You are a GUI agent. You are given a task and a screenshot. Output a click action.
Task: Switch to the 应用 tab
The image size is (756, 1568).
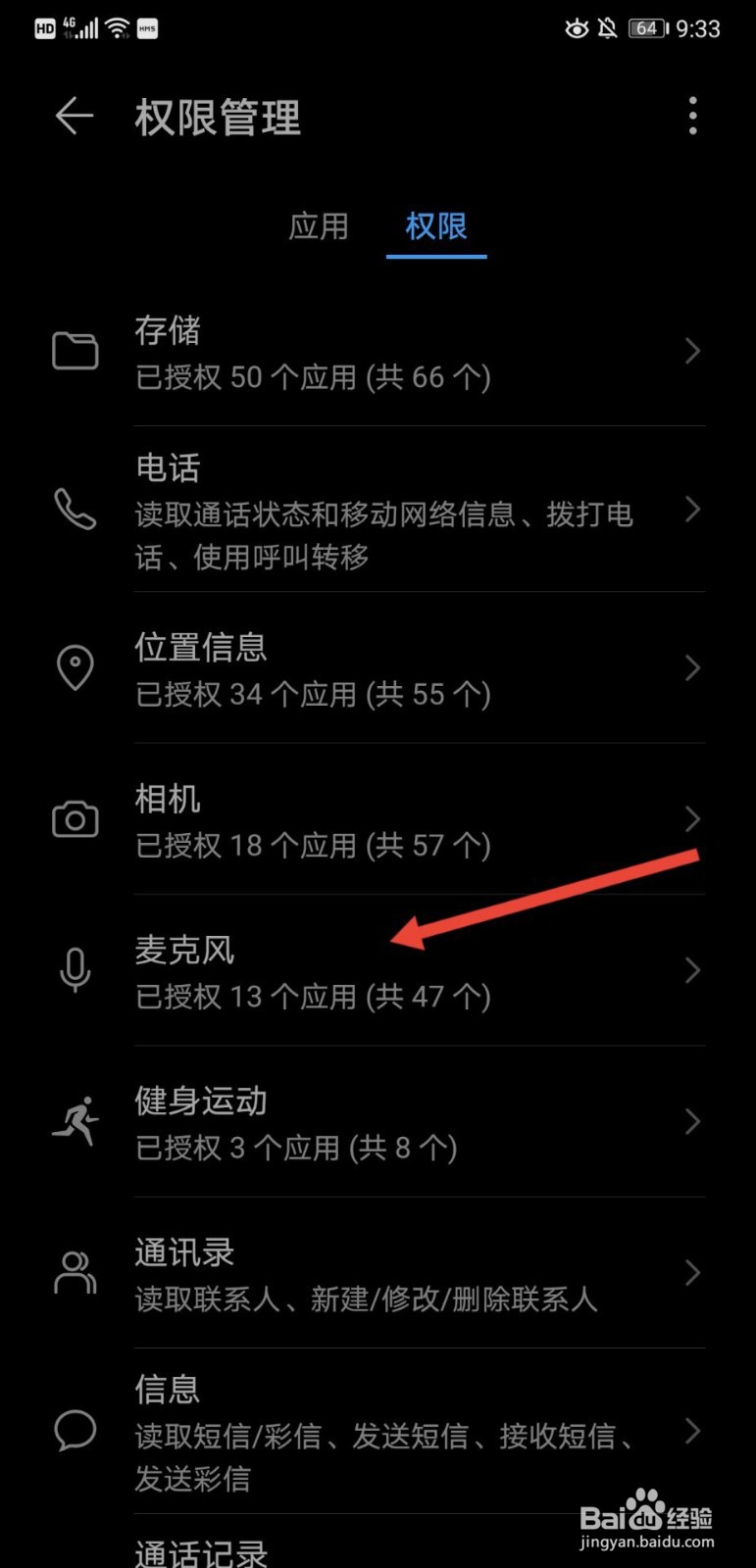click(319, 227)
